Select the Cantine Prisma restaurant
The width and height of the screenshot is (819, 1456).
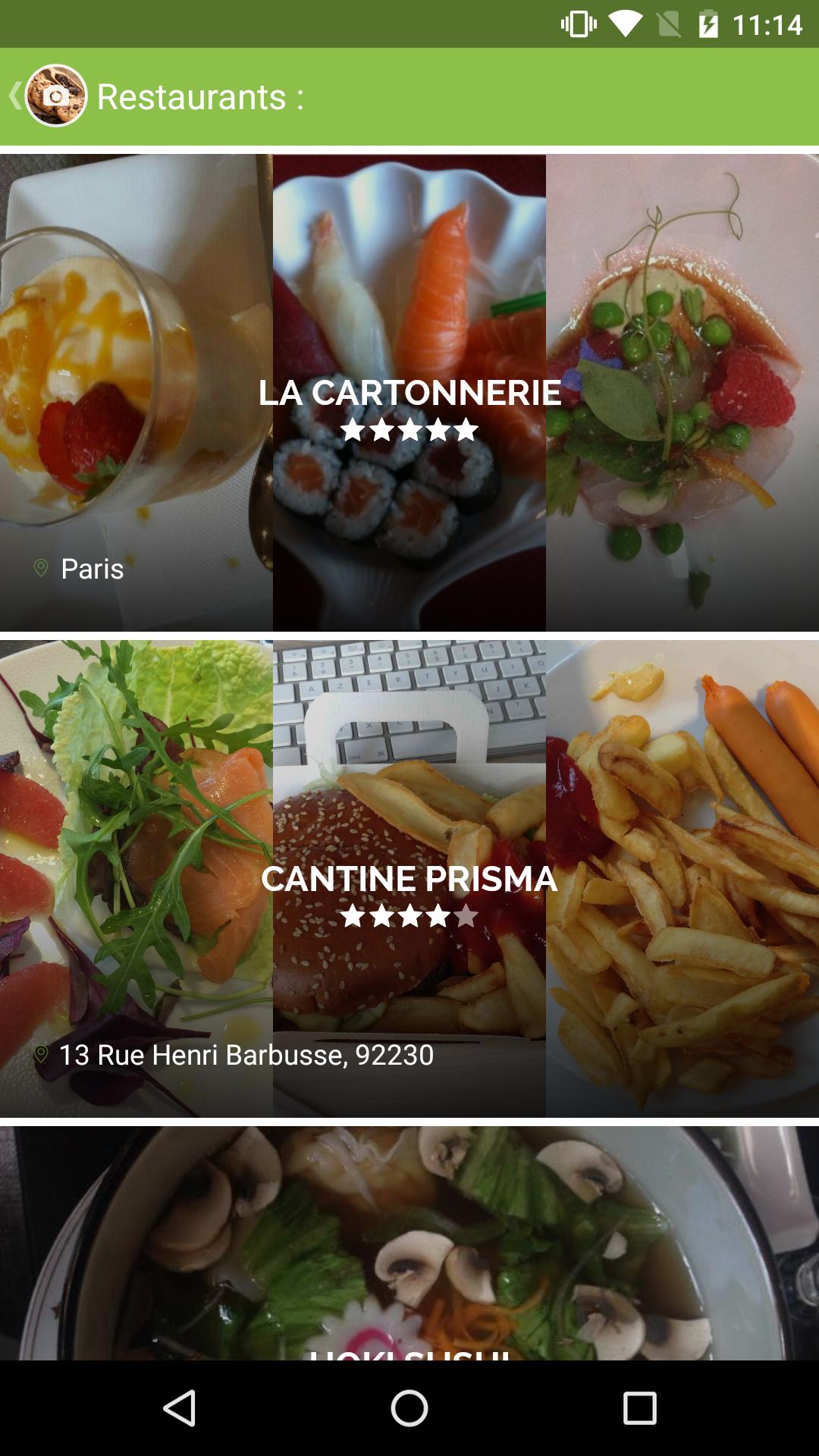(x=409, y=880)
